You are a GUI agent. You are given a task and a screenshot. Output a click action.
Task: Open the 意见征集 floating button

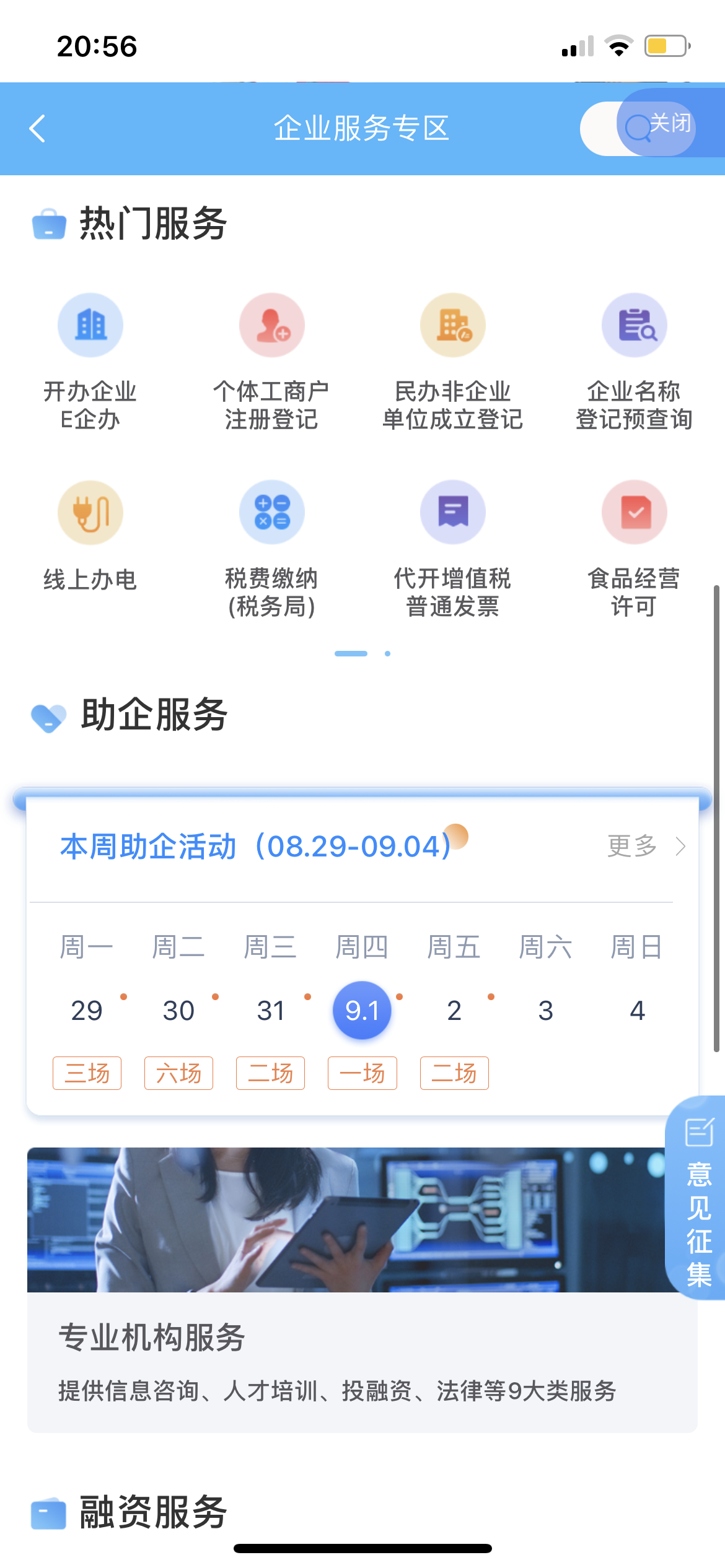click(x=698, y=1198)
